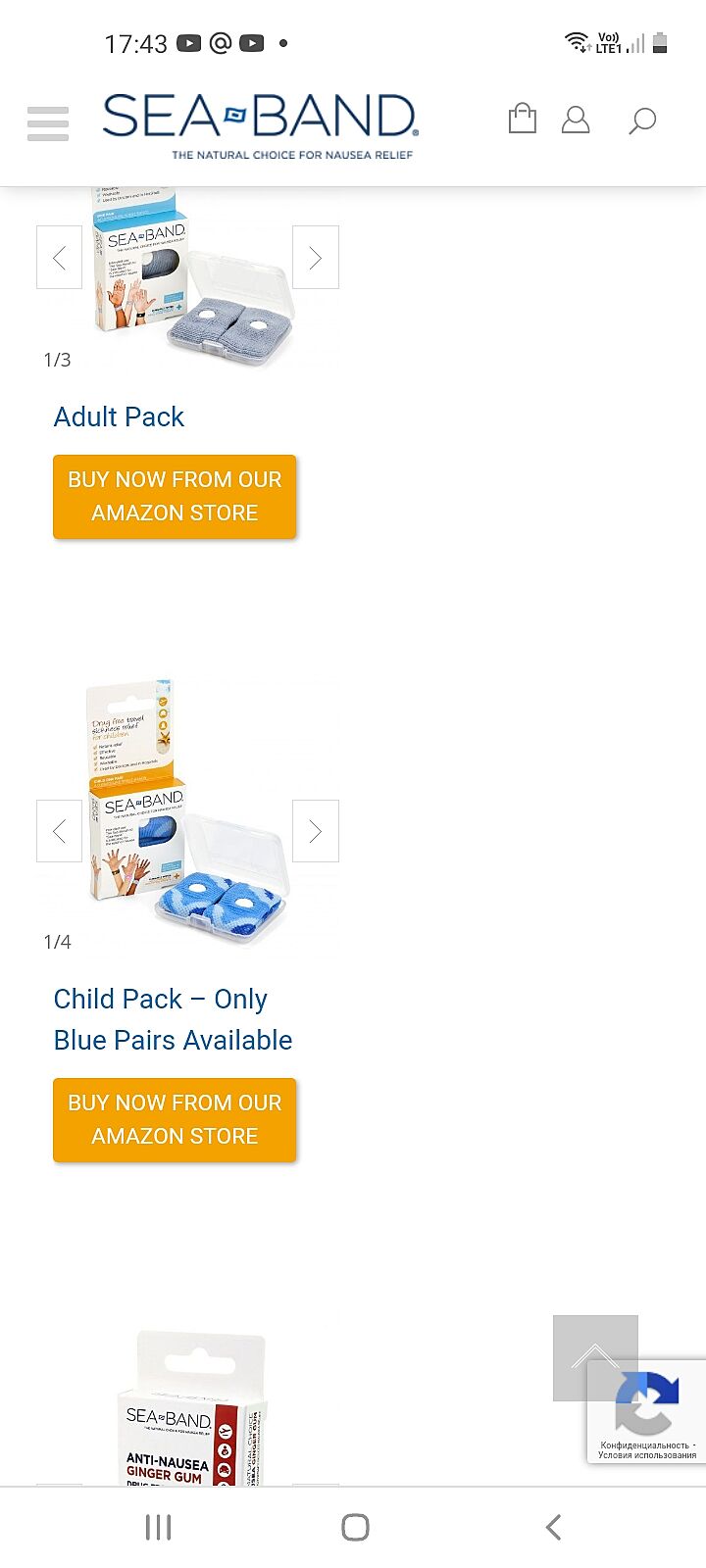Go back using system navigation bar
Screen dimensions: 706x1568
point(553,1527)
